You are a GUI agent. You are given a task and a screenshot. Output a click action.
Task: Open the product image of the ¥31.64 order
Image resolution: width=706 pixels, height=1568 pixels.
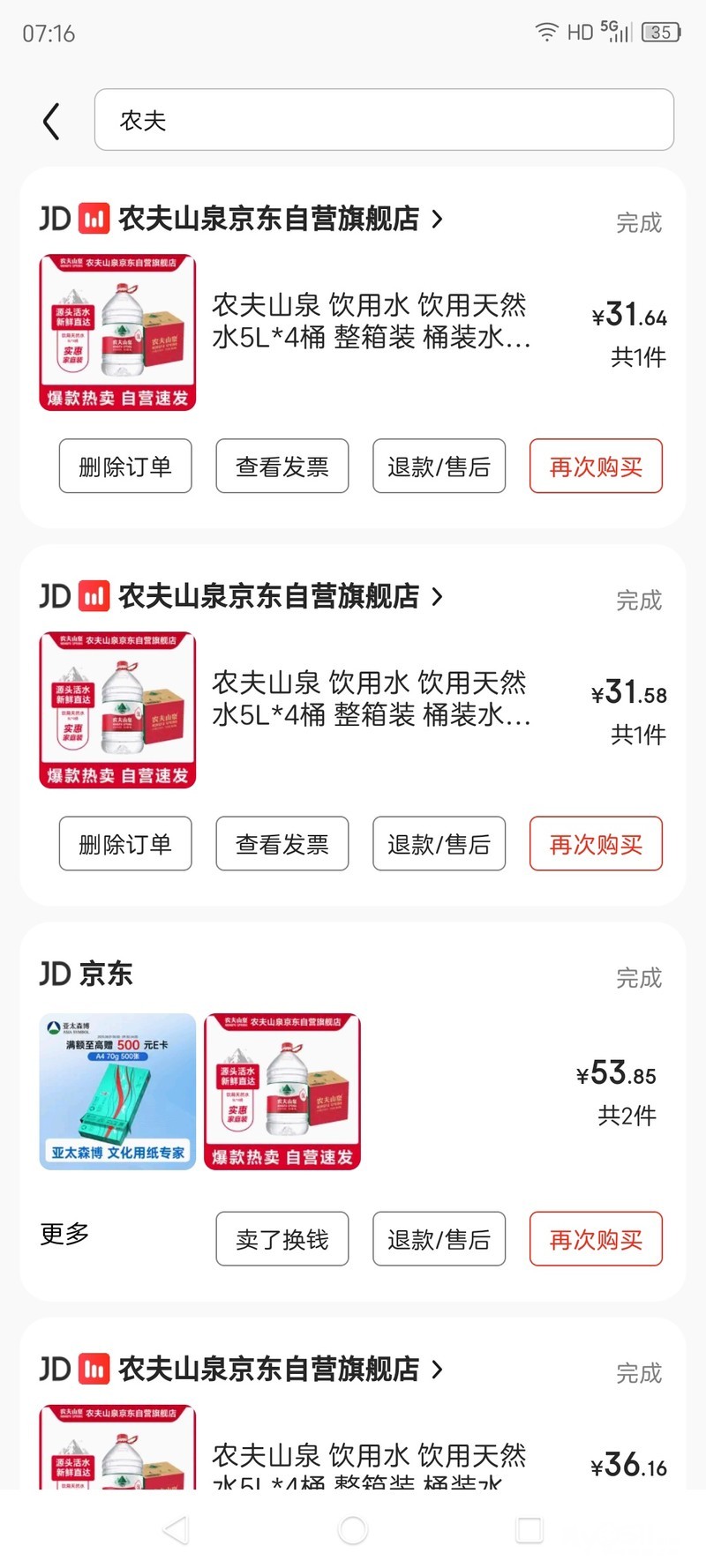coord(117,332)
